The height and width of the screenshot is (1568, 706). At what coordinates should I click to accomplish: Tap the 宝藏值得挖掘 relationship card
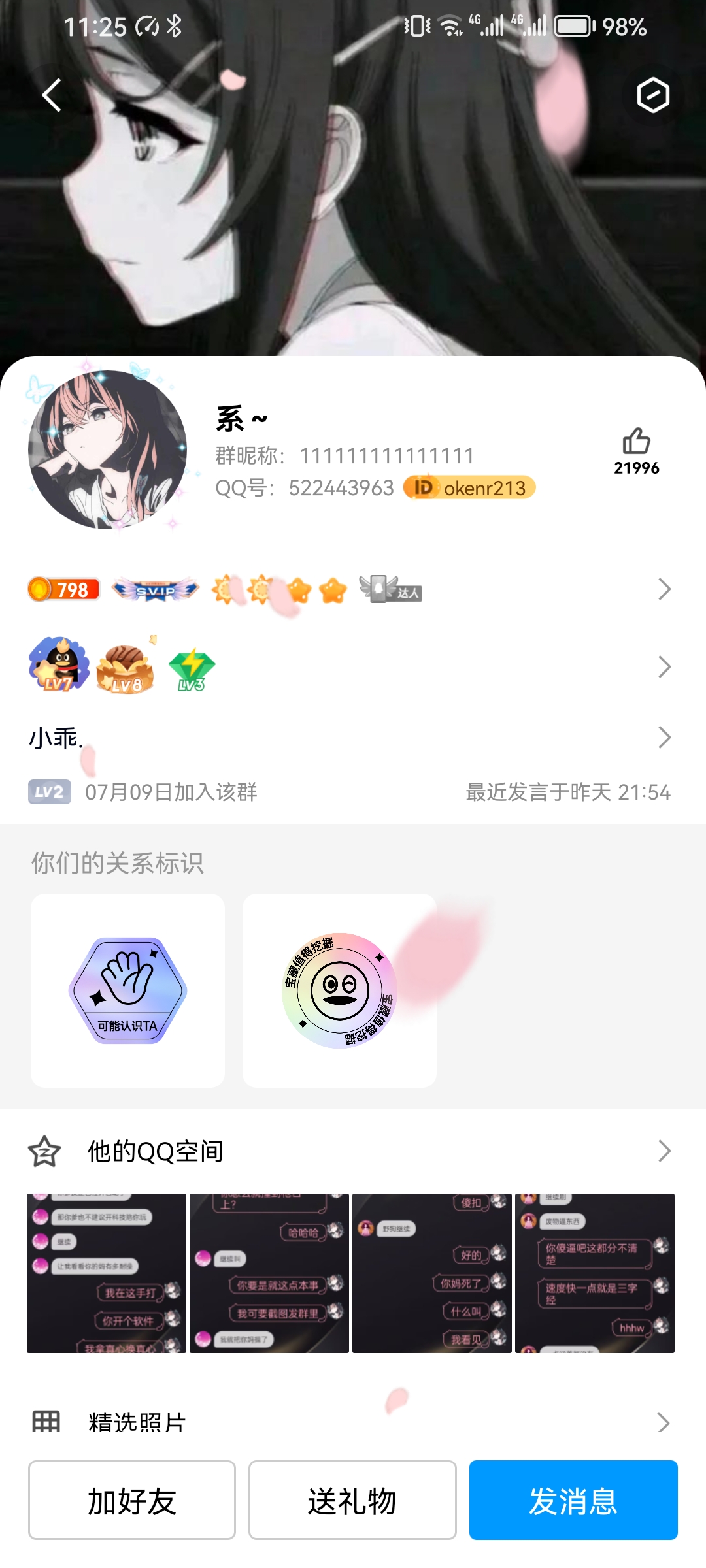click(x=339, y=990)
